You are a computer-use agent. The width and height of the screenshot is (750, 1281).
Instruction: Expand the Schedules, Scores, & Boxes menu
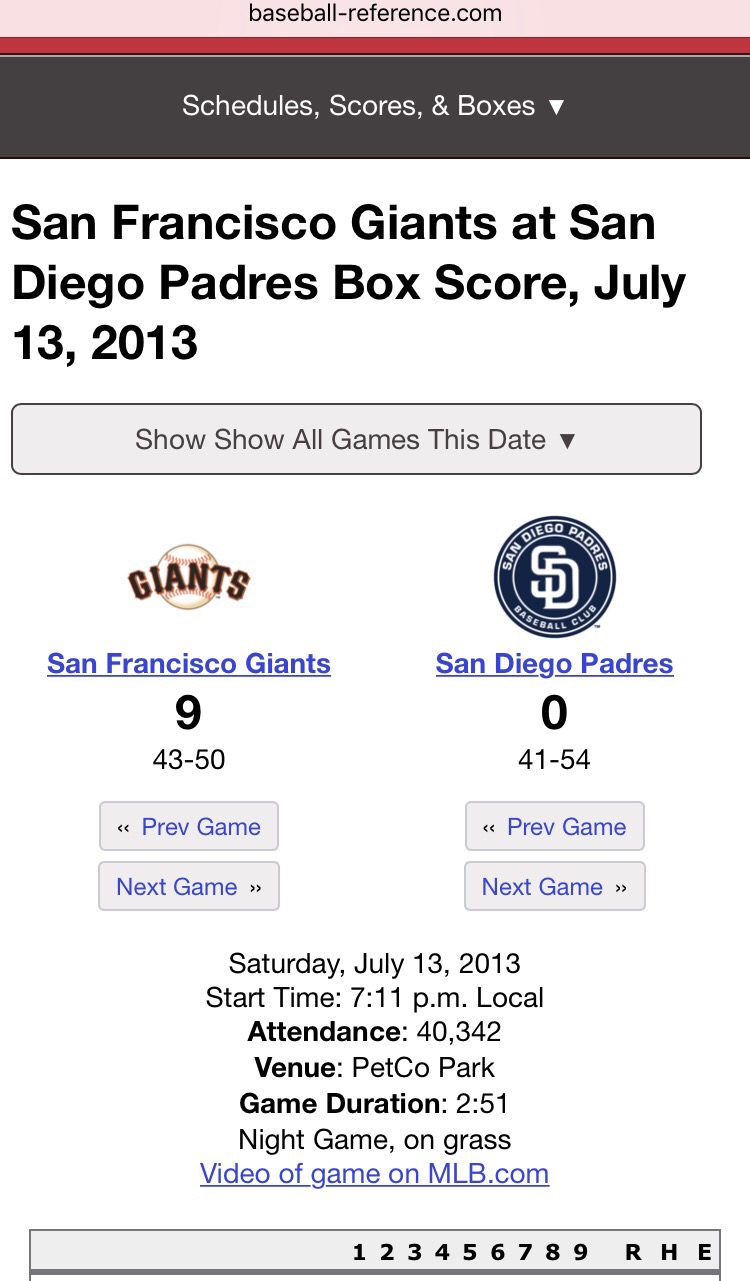click(x=374, y=106)
